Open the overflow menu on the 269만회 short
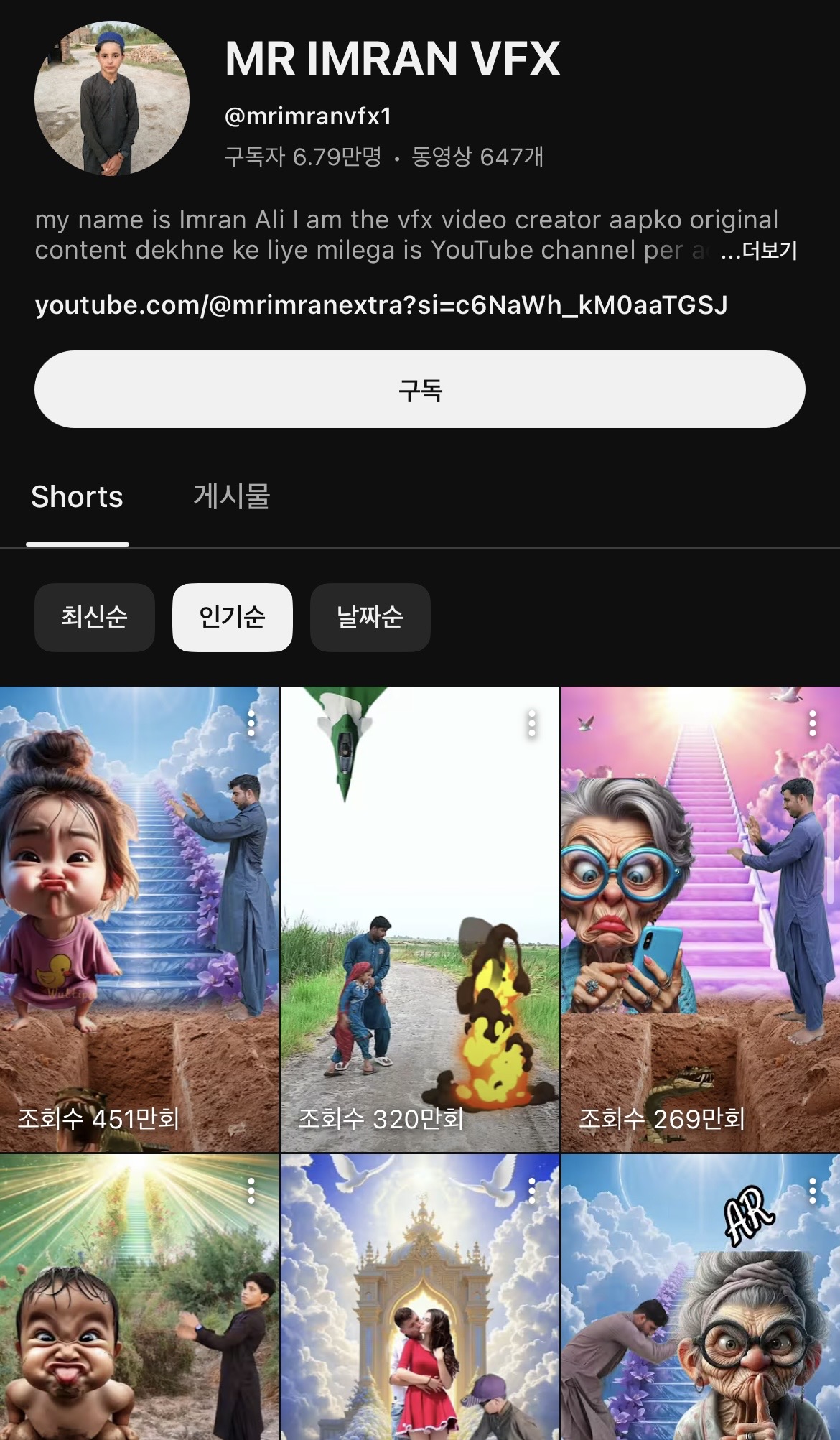The width and height of the screenshot is (840, 1440). (813, 723)
